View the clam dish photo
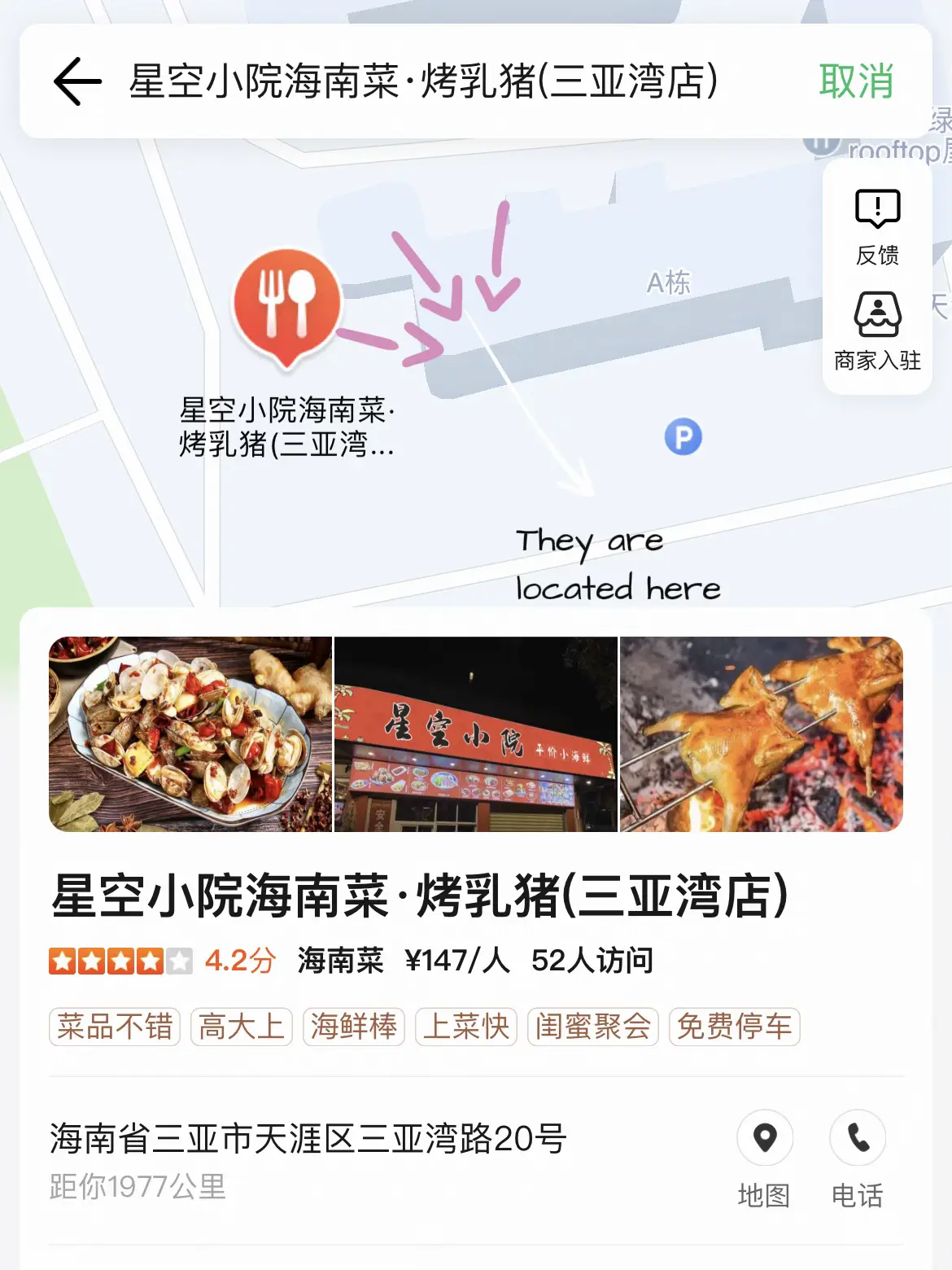 (190, 734)
